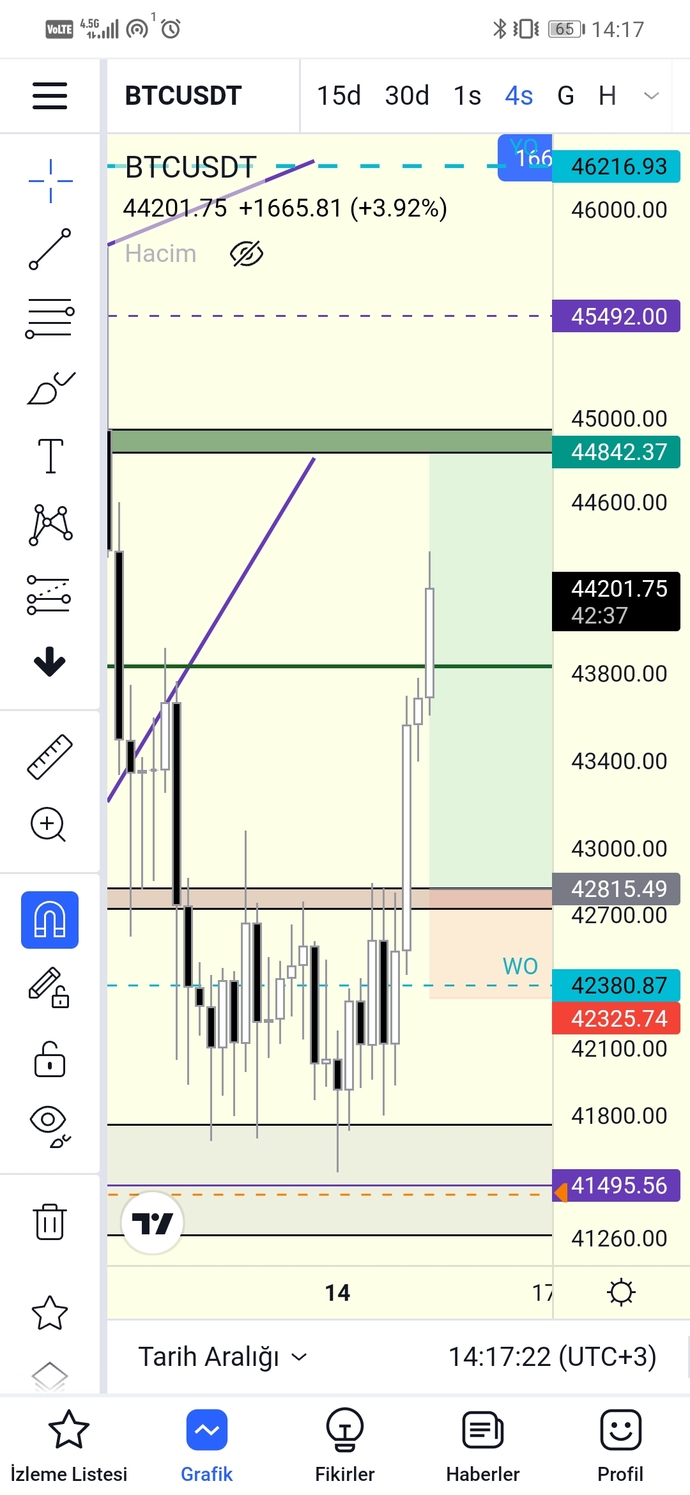Delete drawings with the trash icon
690x1495 pixels.
tap(50, 1221)
